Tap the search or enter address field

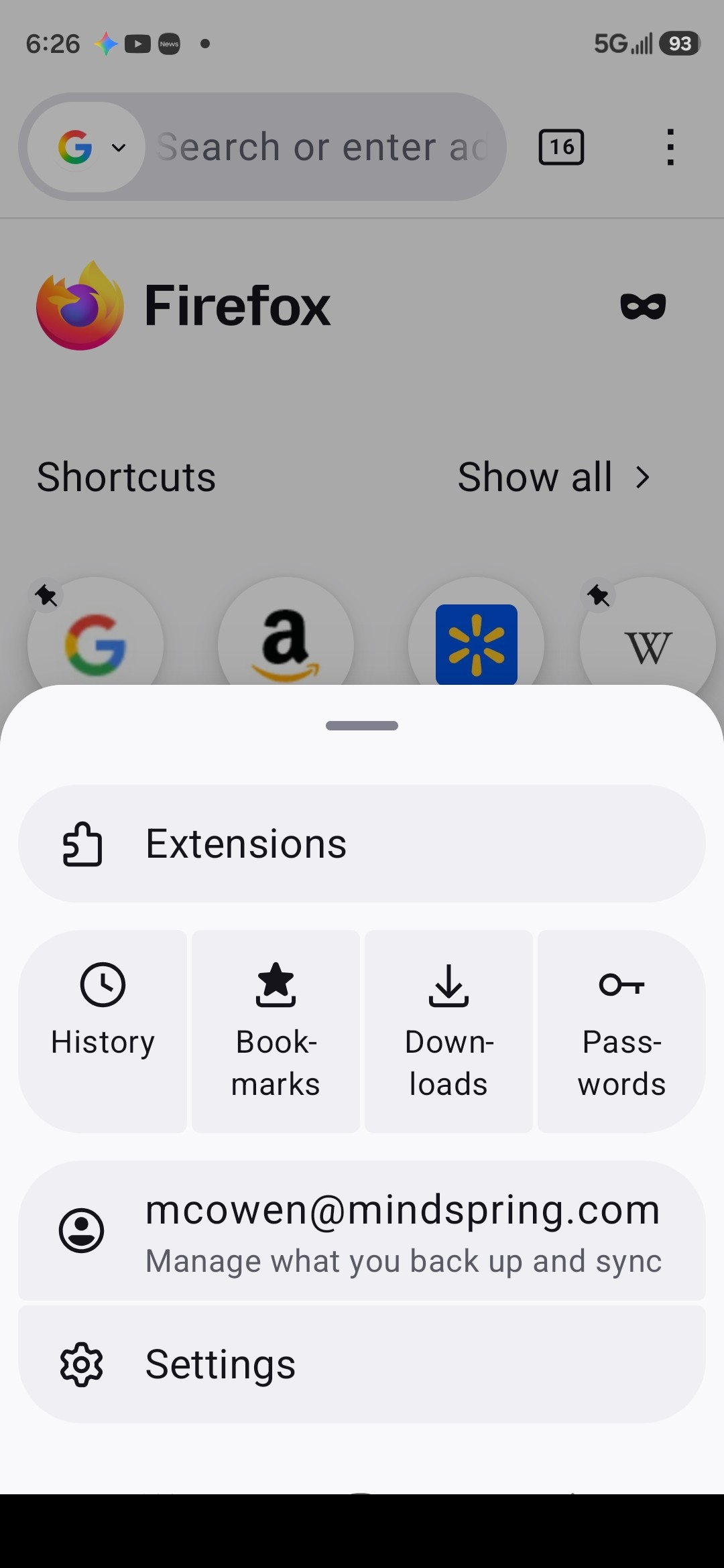click(322, 147)
